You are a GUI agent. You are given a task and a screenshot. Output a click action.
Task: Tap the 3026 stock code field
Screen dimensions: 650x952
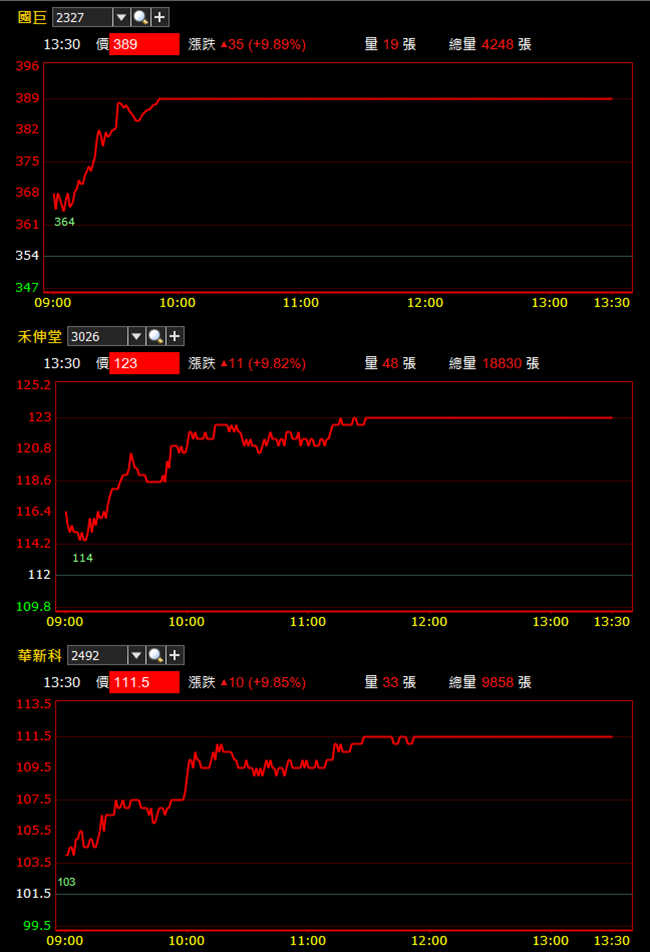click(x=97, y=336)
